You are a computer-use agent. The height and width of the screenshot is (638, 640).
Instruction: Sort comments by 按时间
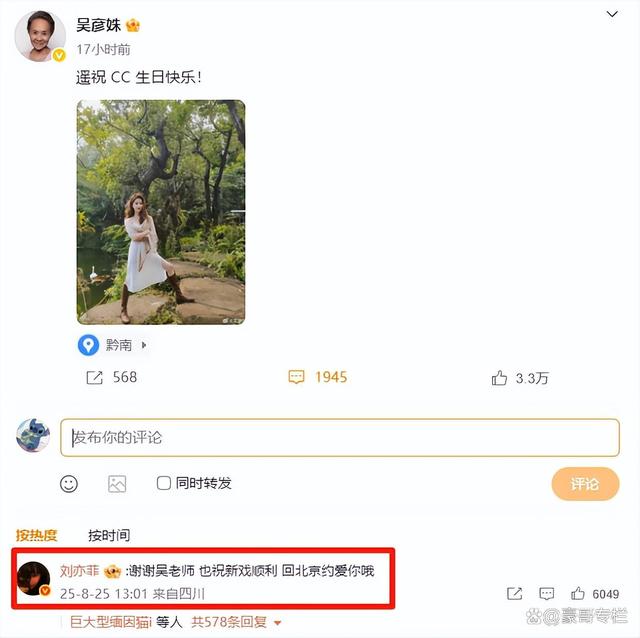tap(109, 535)
